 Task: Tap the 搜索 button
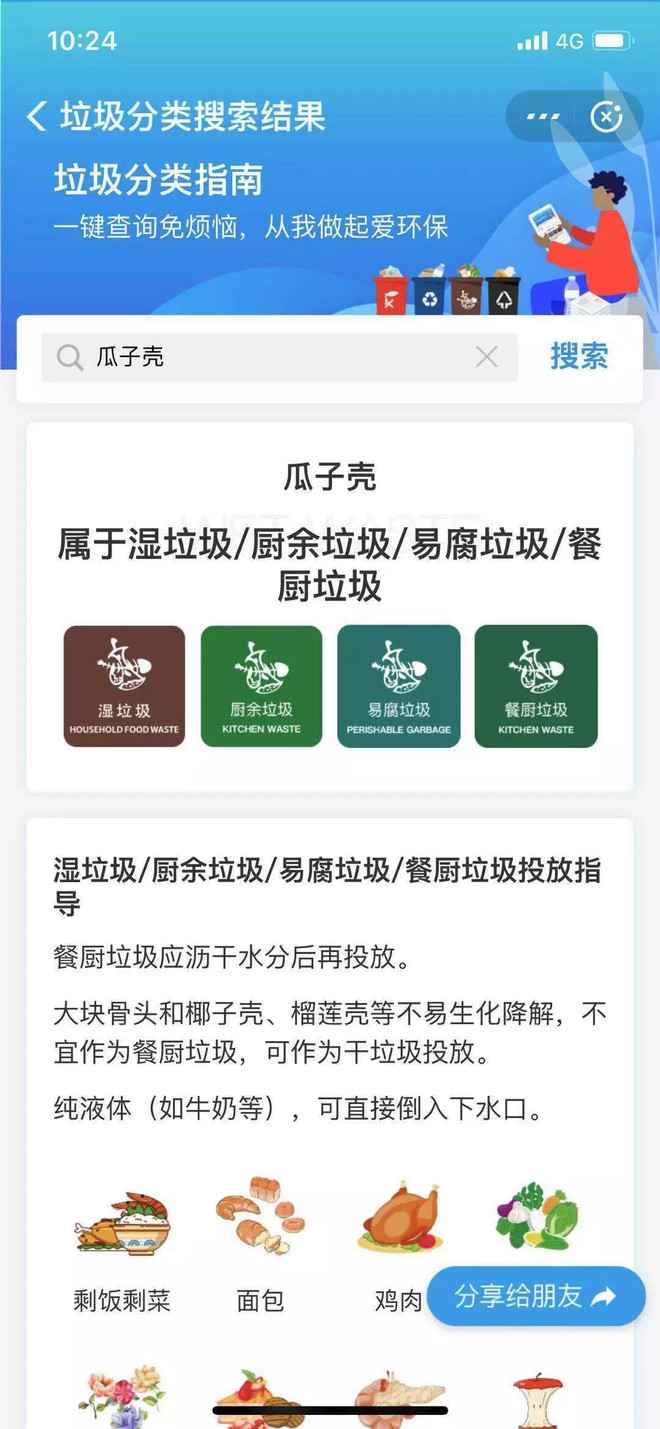[x=579, y=357]
